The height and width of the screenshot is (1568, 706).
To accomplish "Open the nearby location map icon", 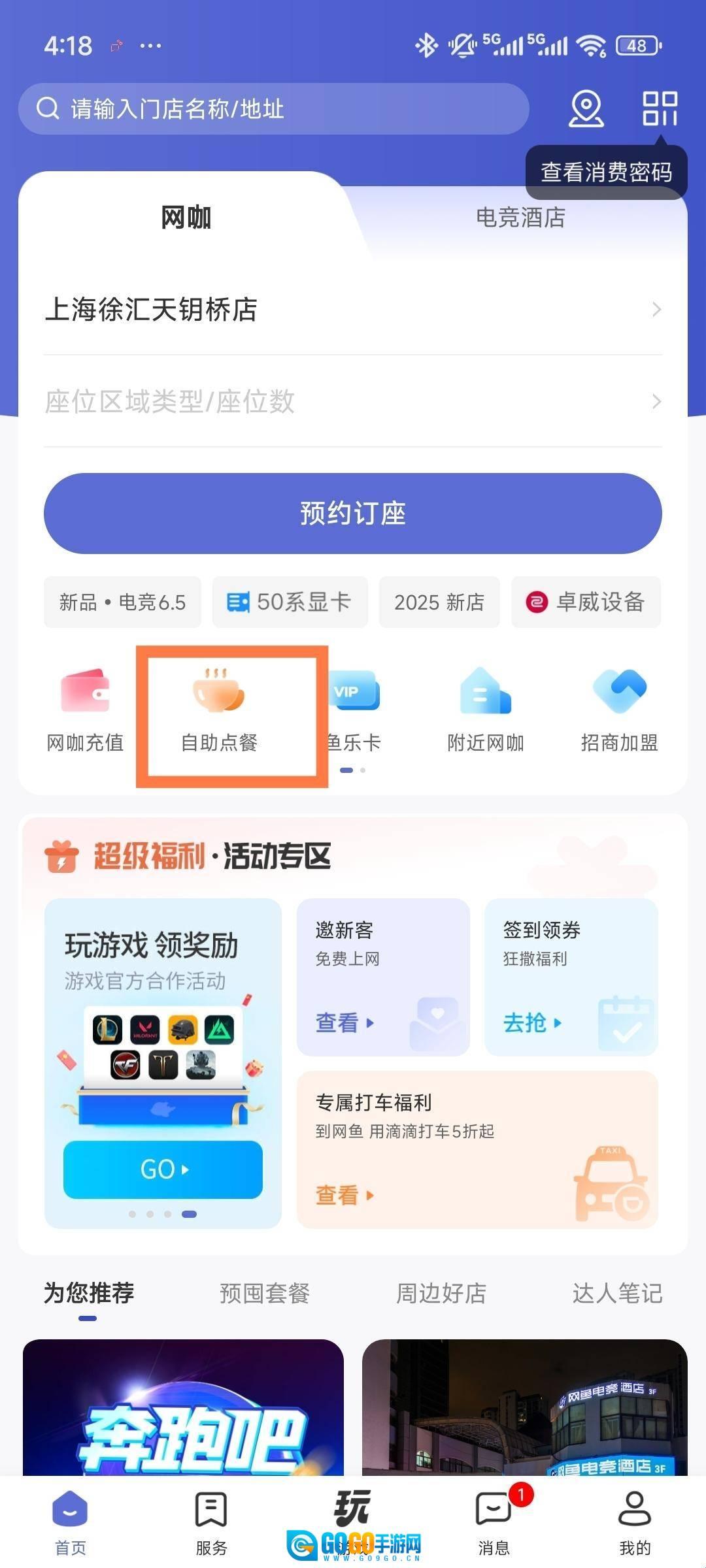I will tap(586, 108).
